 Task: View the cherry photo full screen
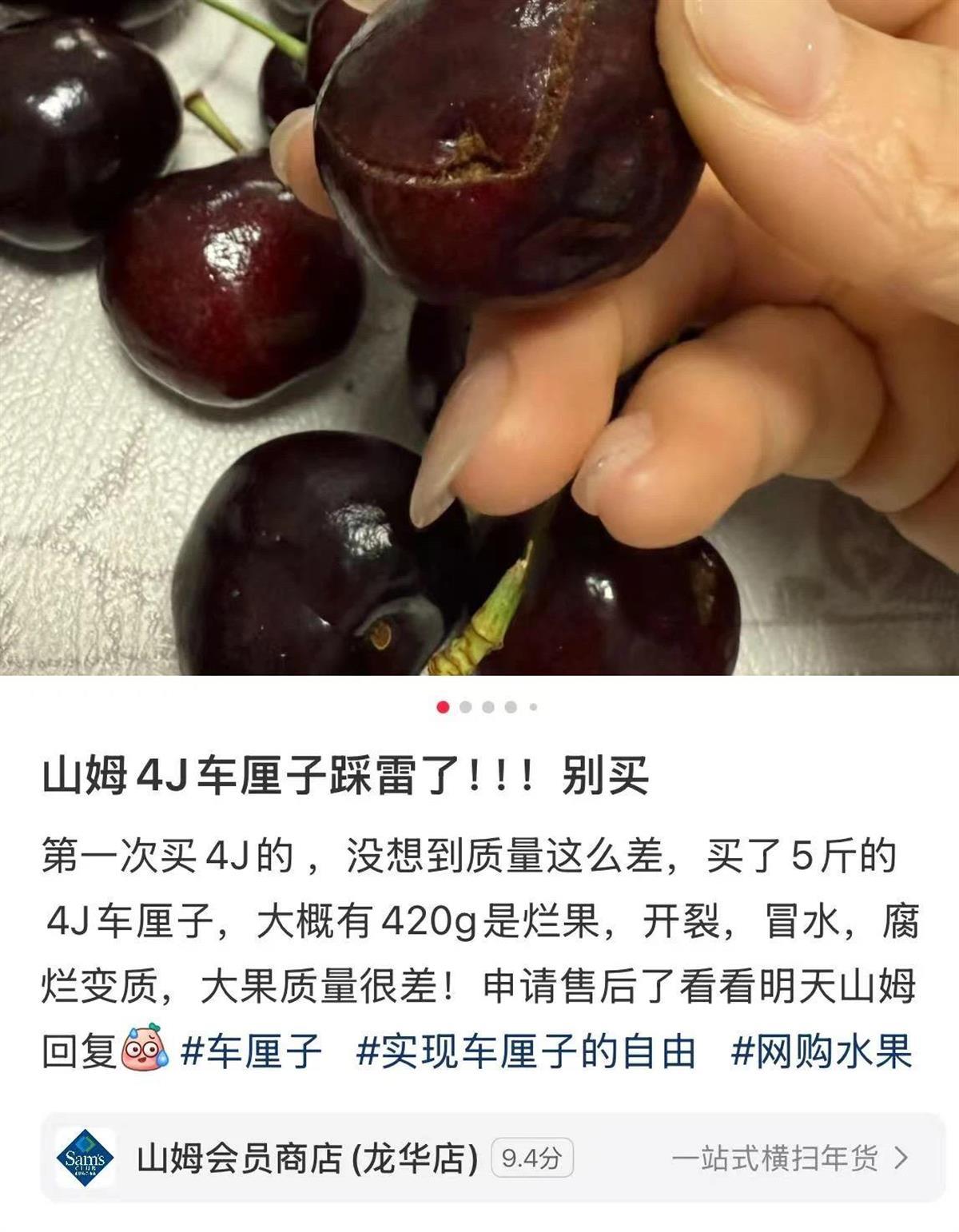point(479,336)
